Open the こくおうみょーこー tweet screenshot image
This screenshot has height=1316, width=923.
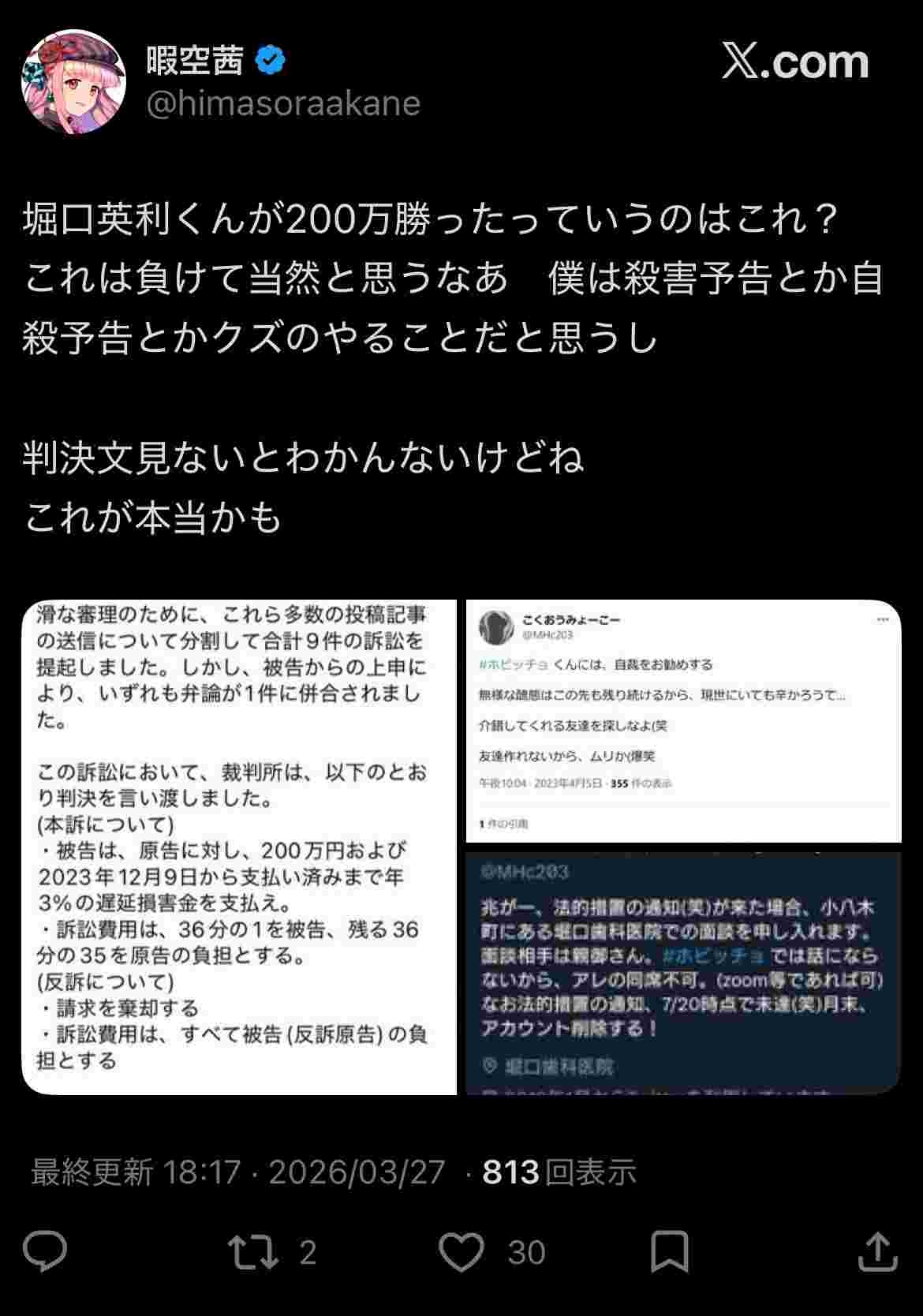(683, 721)
